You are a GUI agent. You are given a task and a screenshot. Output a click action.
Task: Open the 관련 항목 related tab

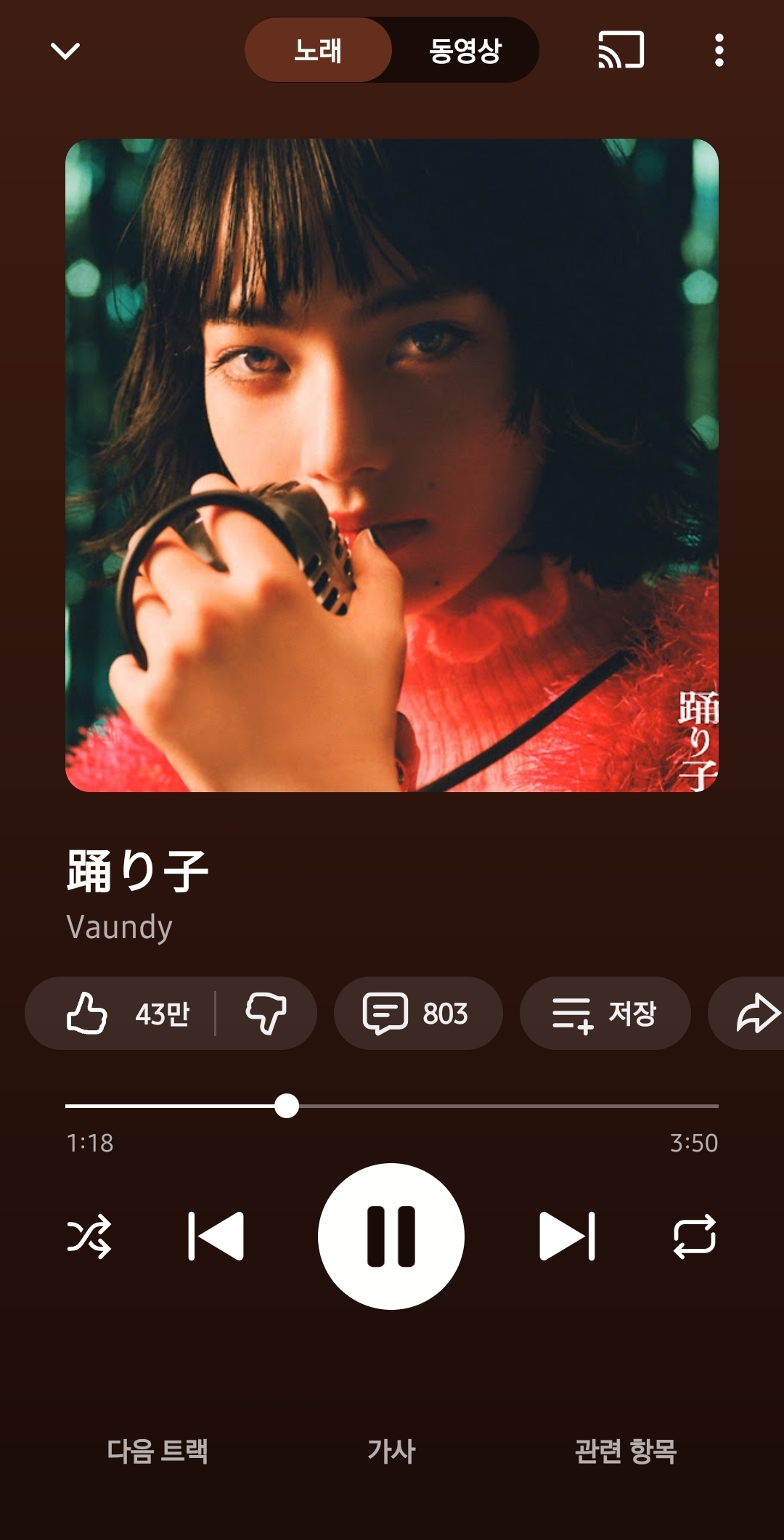pyautogui.click(x=626, y=1451)
